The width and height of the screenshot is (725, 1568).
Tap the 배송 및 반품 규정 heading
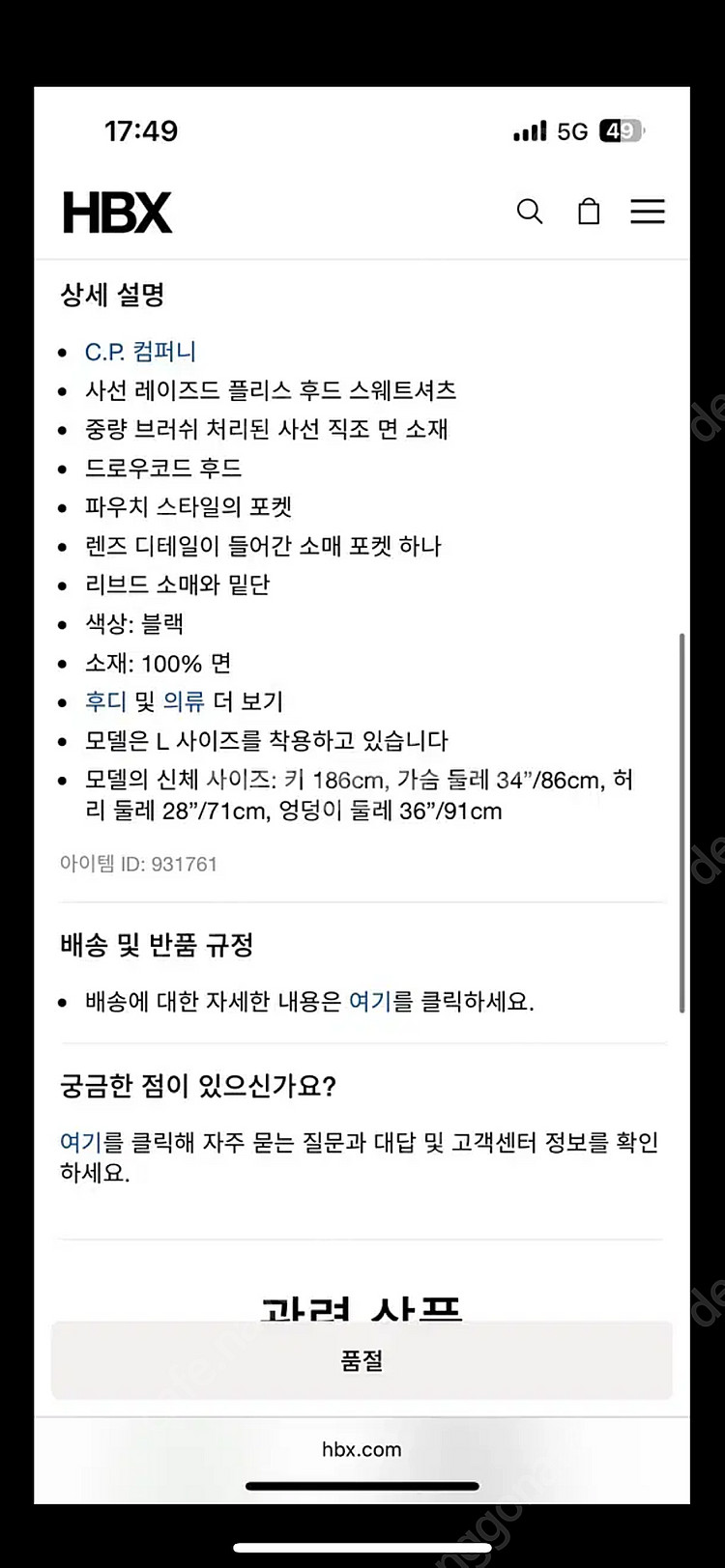[x=156, y=946]
